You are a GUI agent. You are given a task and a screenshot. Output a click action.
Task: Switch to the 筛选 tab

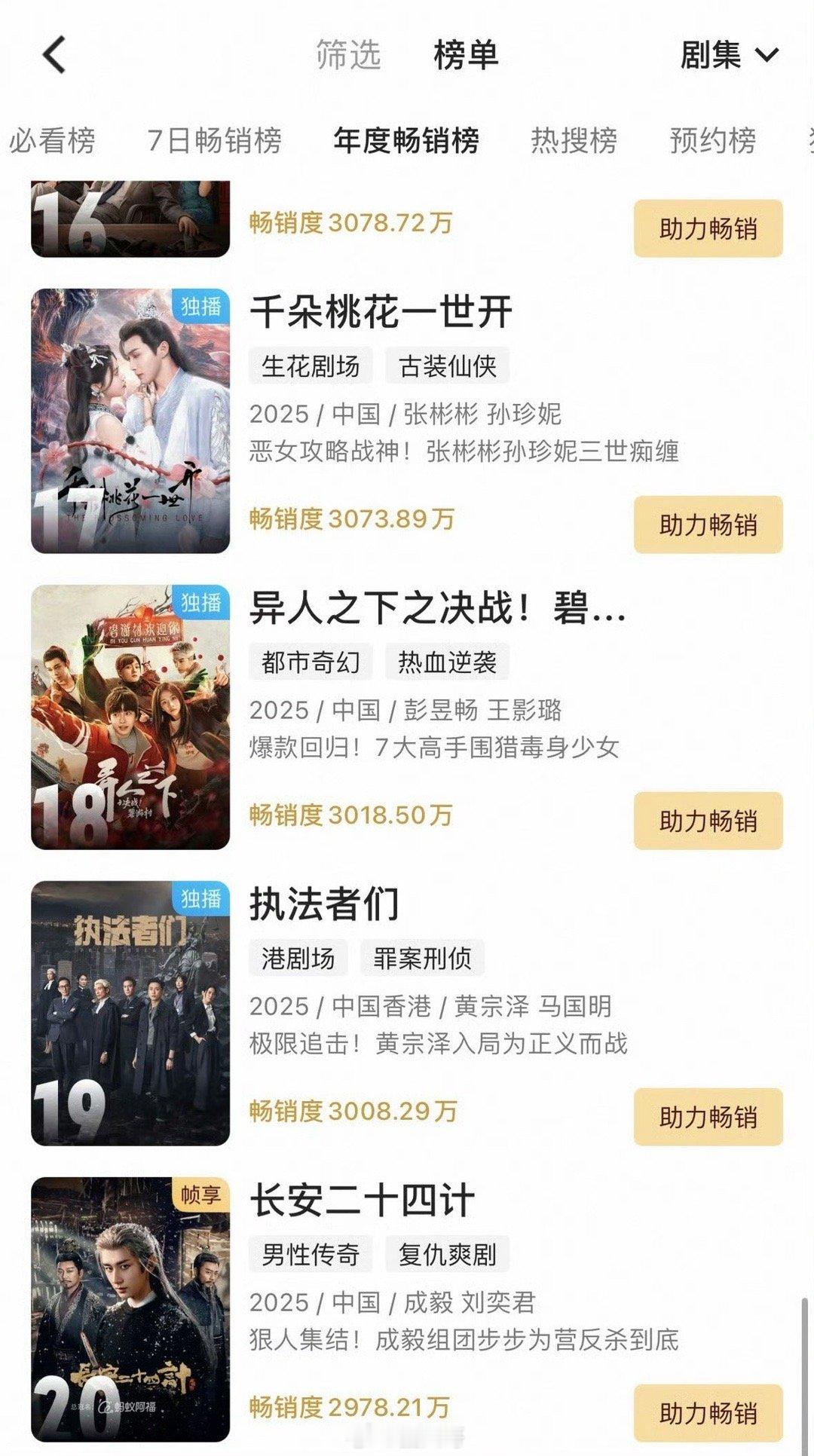click(x=348, y=55)
